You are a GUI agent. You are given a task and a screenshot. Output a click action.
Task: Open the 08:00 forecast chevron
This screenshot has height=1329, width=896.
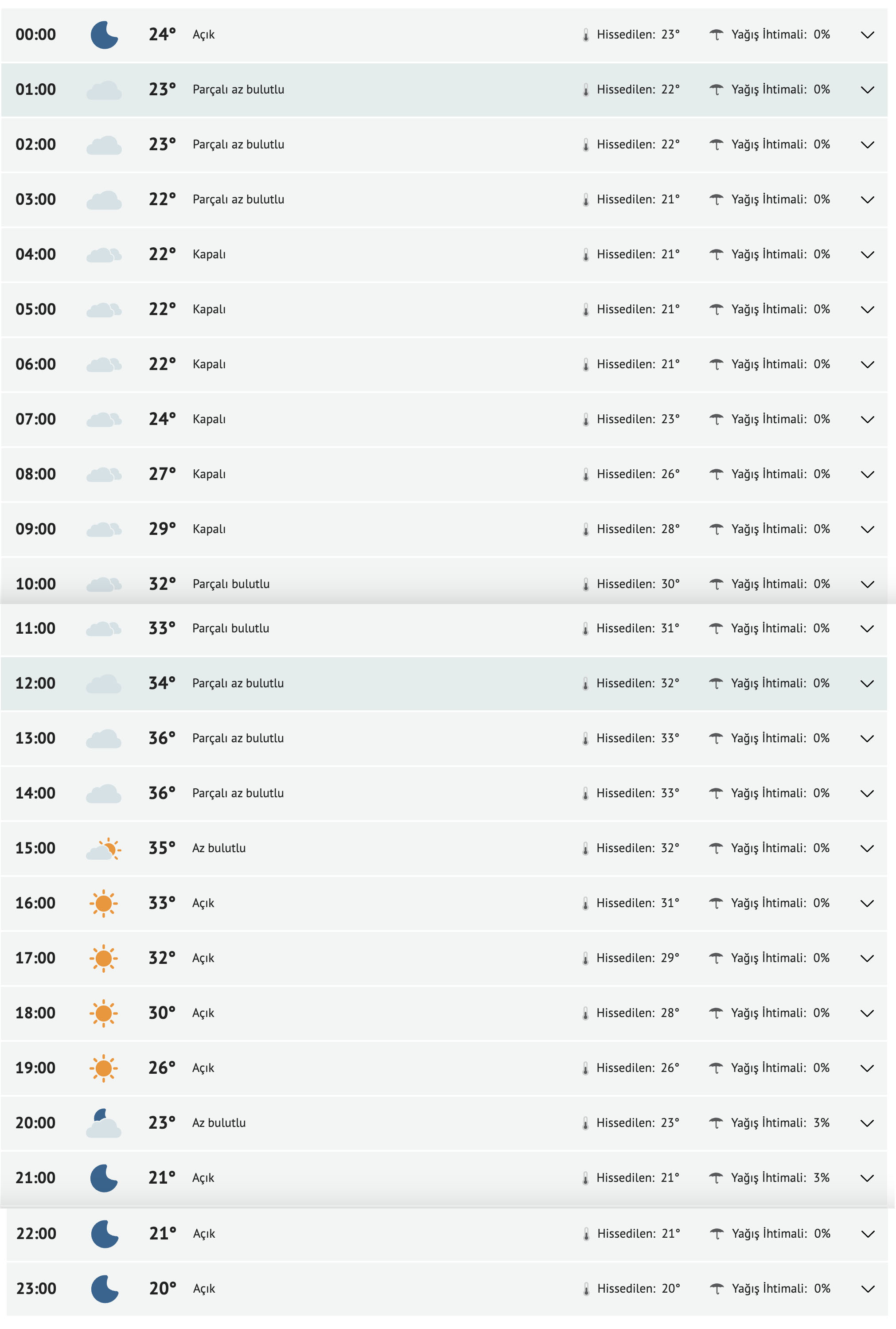[867, 474]
